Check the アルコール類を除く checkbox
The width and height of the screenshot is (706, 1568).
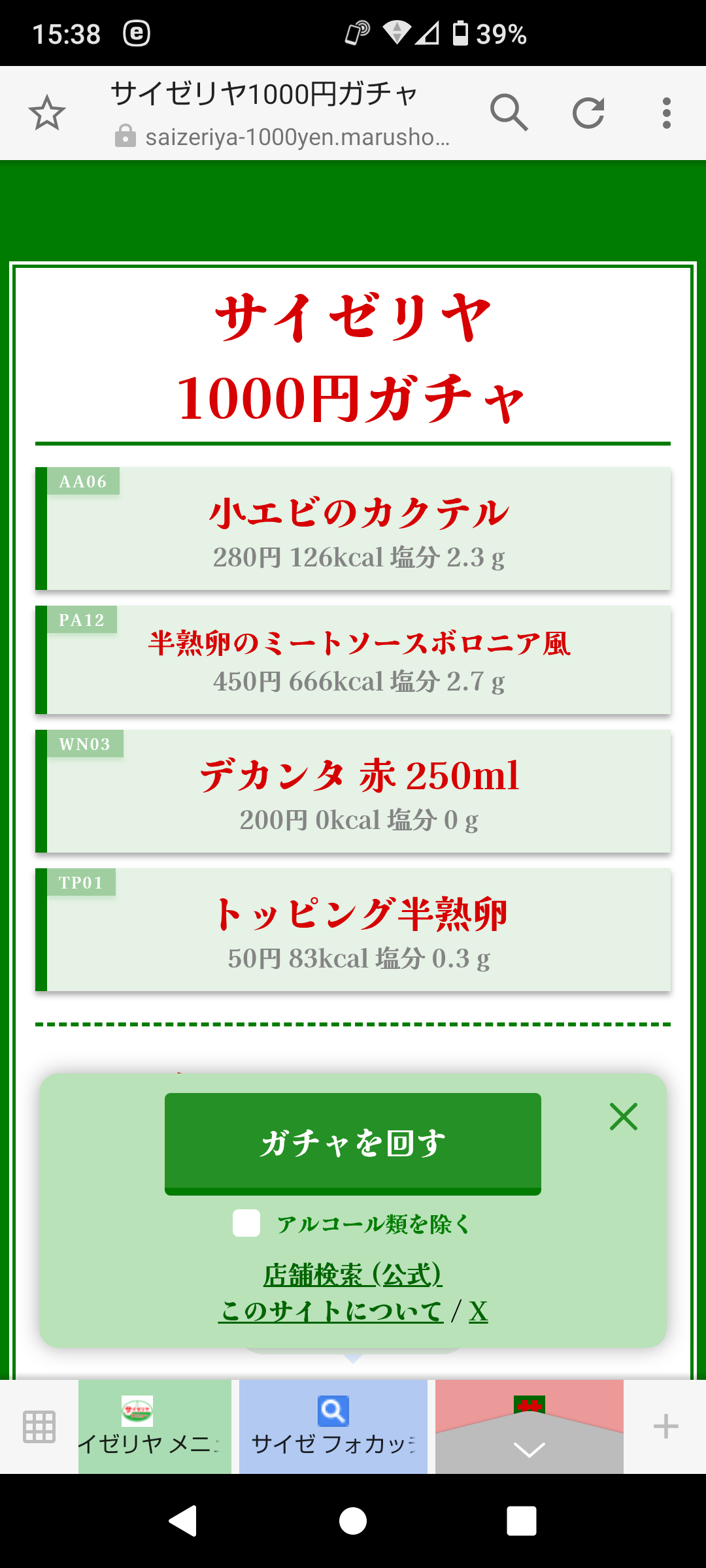[x=246, y=1223]
